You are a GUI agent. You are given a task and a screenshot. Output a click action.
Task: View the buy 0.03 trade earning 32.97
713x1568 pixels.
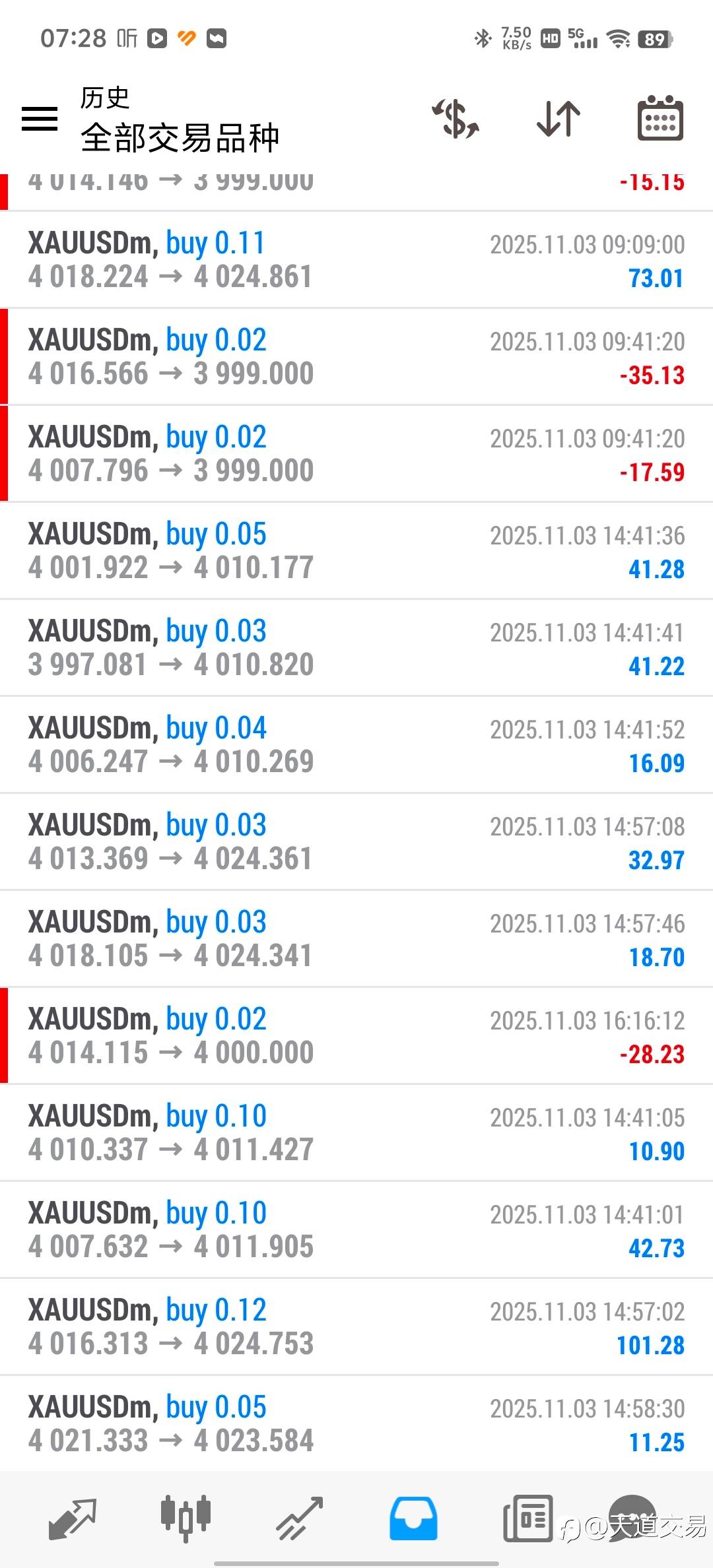pyautogui.click(x=356, y=842)
